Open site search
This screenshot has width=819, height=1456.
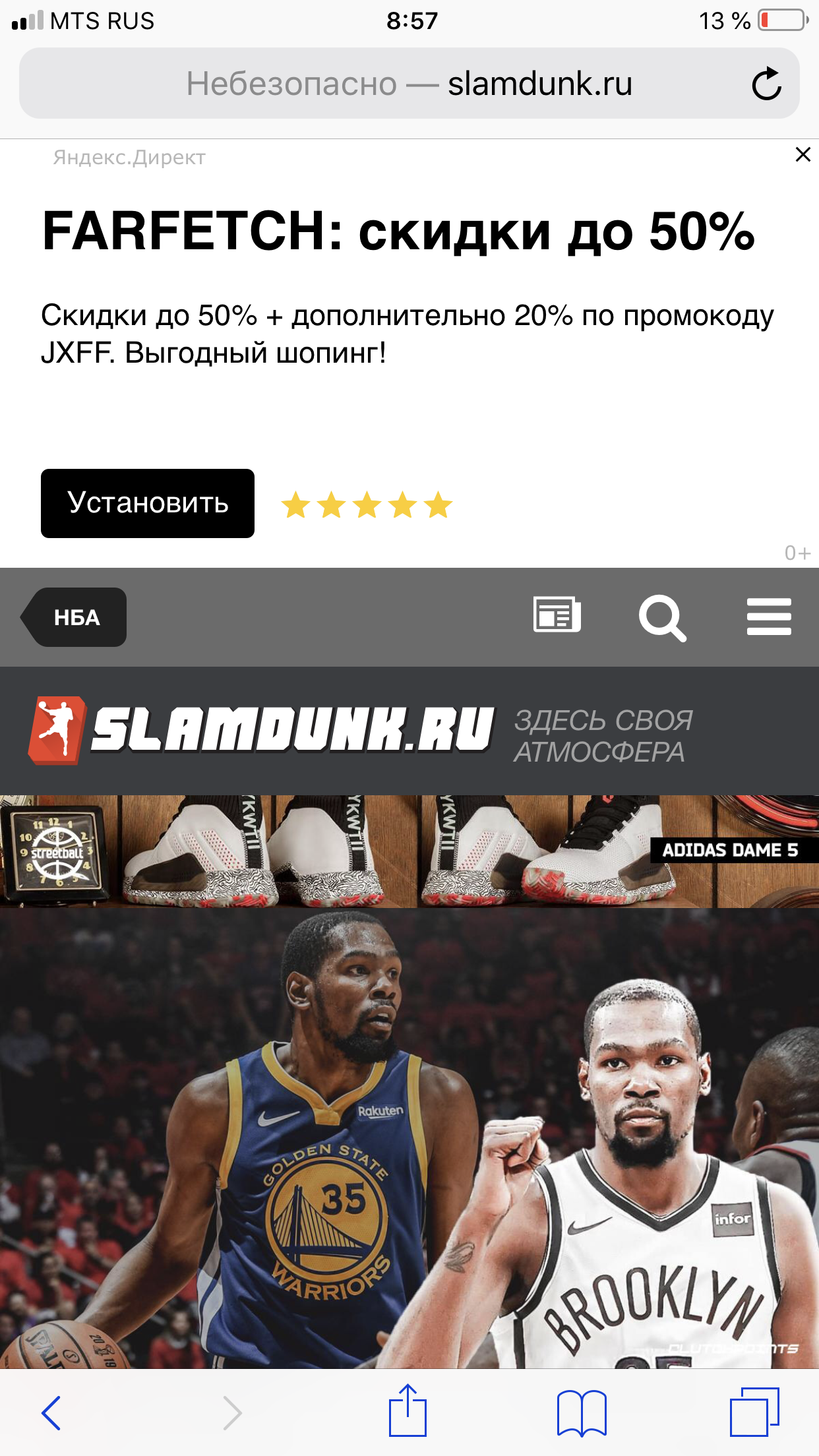pos(662,617)
